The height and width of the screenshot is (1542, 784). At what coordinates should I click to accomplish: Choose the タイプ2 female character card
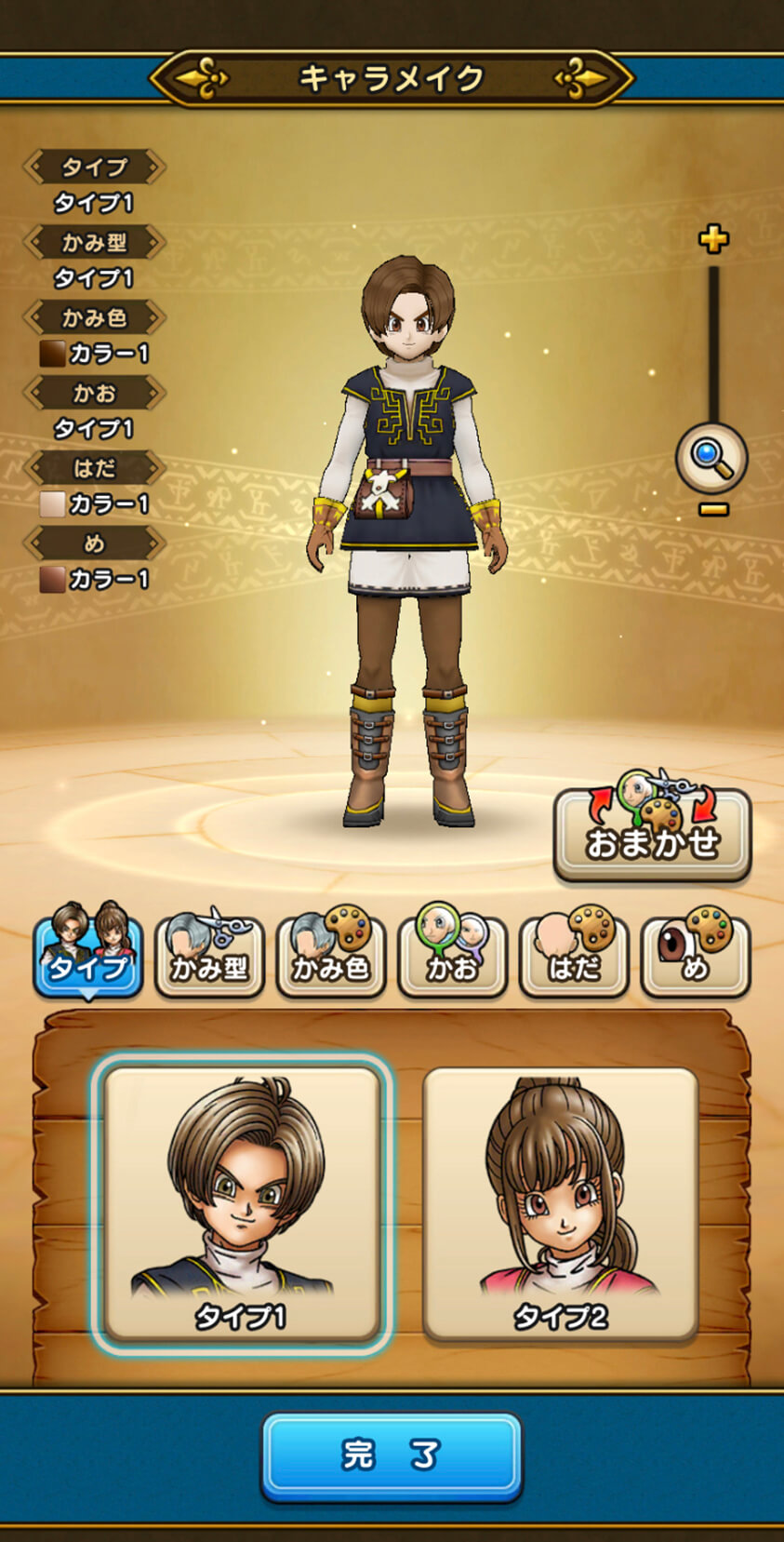[560, 1203]
